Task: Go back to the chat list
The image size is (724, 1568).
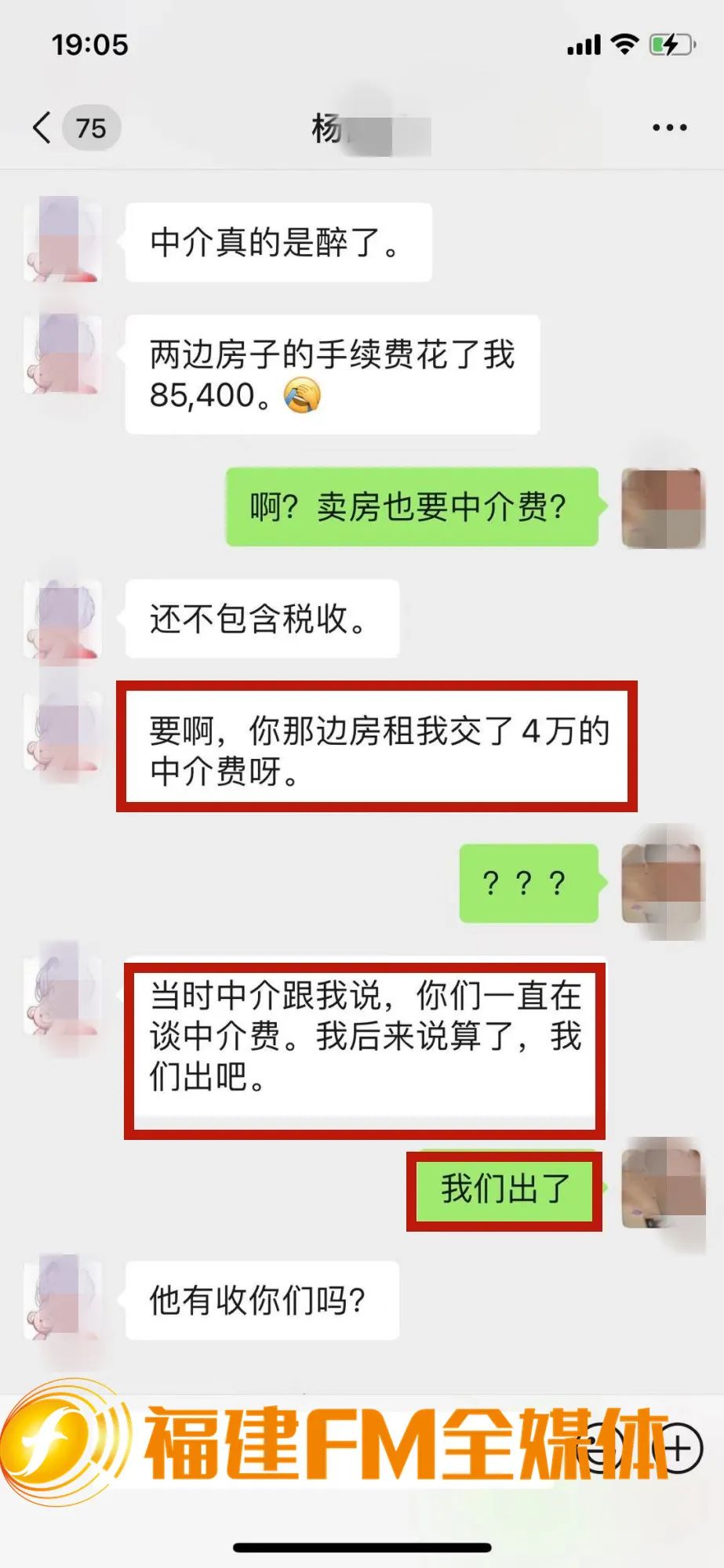Action: (x=42, y=128)
